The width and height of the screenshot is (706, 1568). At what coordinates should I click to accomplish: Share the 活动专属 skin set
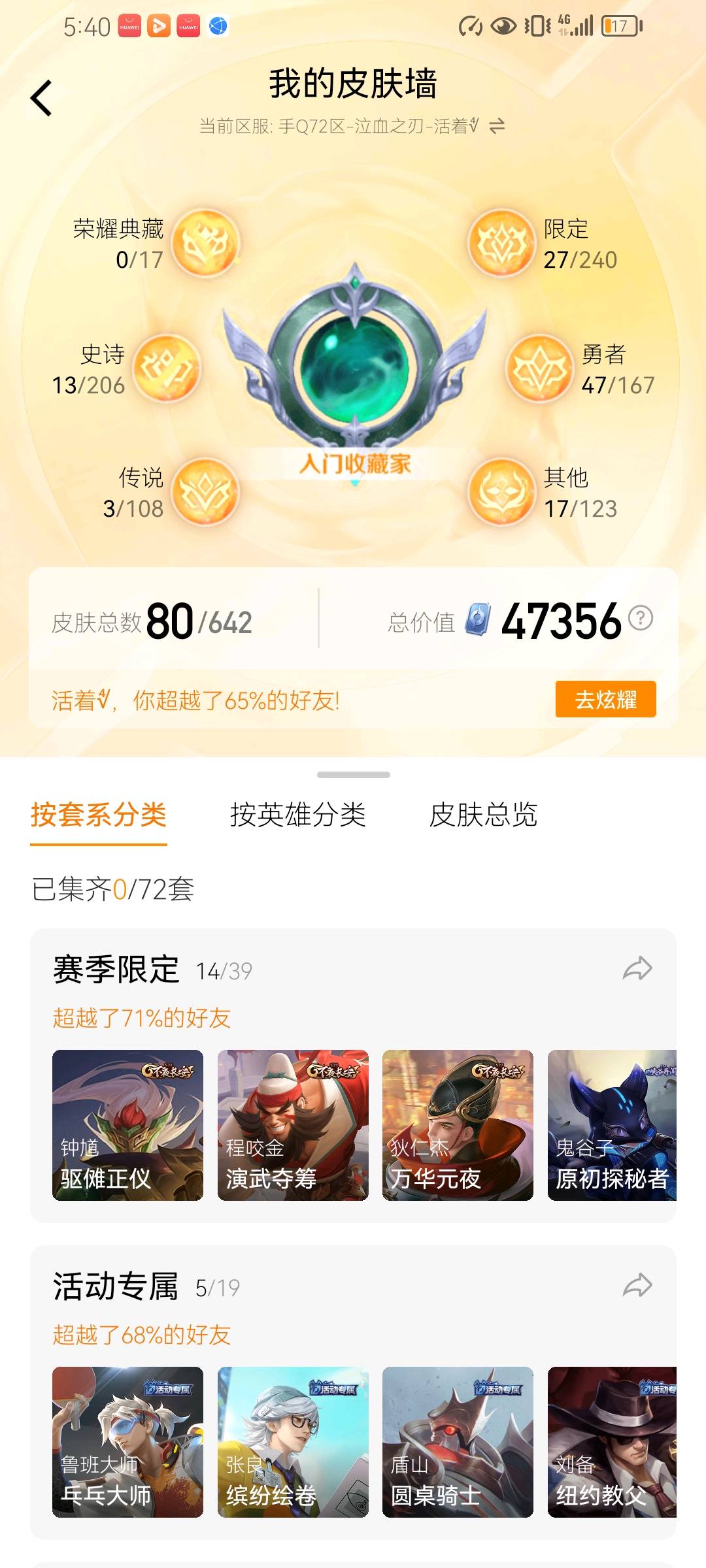tap(637, 1286)
